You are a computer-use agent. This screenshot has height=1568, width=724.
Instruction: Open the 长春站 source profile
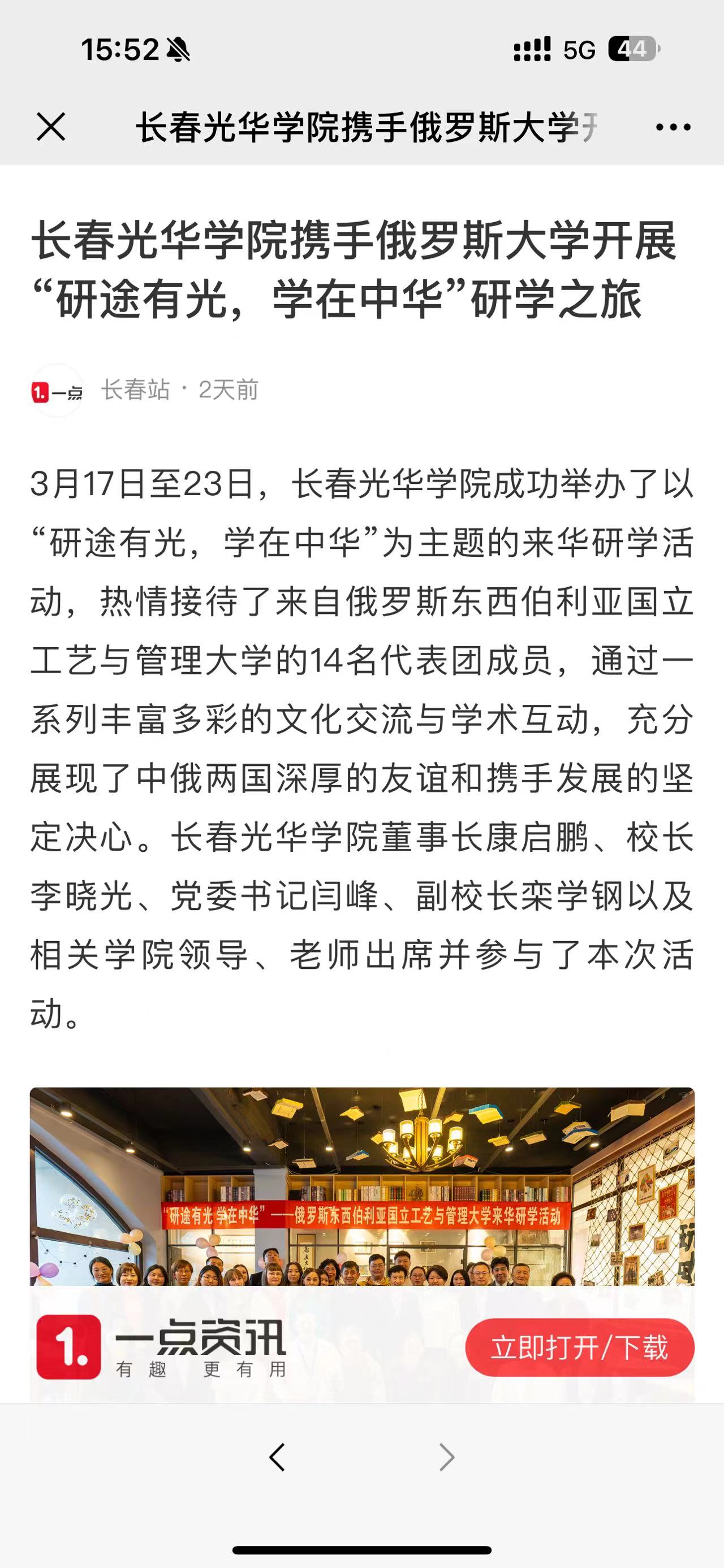point(135,390)
